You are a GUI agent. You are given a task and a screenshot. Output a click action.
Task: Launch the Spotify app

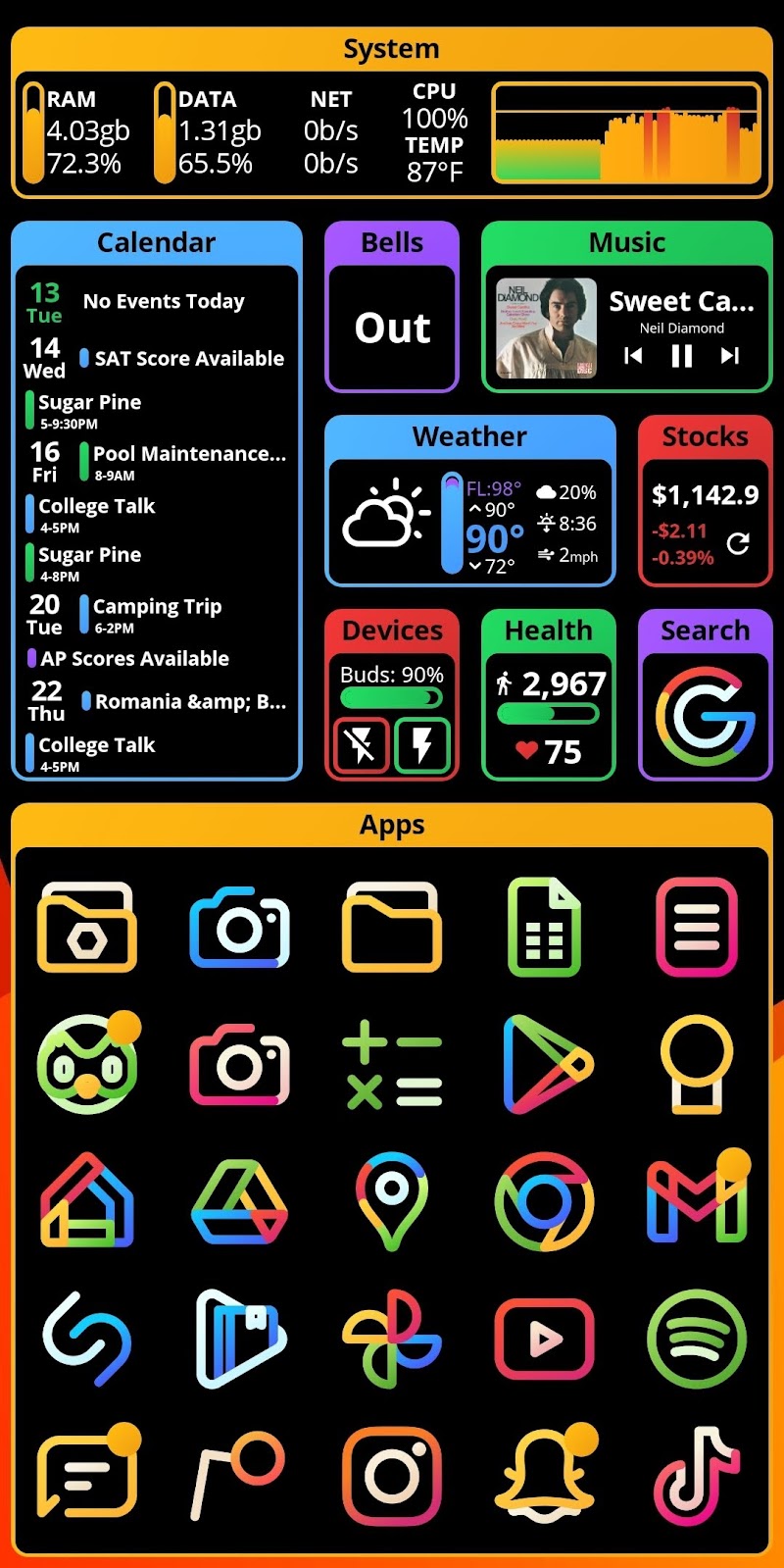[697, 1339]
